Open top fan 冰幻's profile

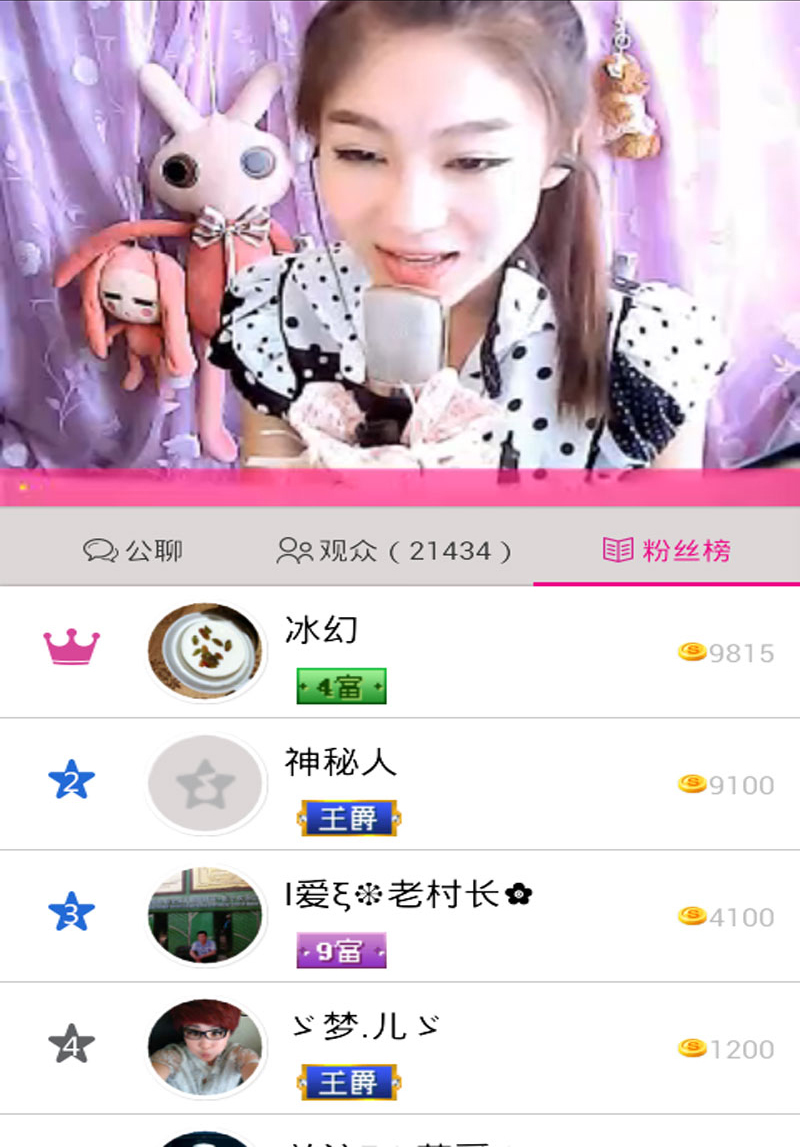(400, 653)
